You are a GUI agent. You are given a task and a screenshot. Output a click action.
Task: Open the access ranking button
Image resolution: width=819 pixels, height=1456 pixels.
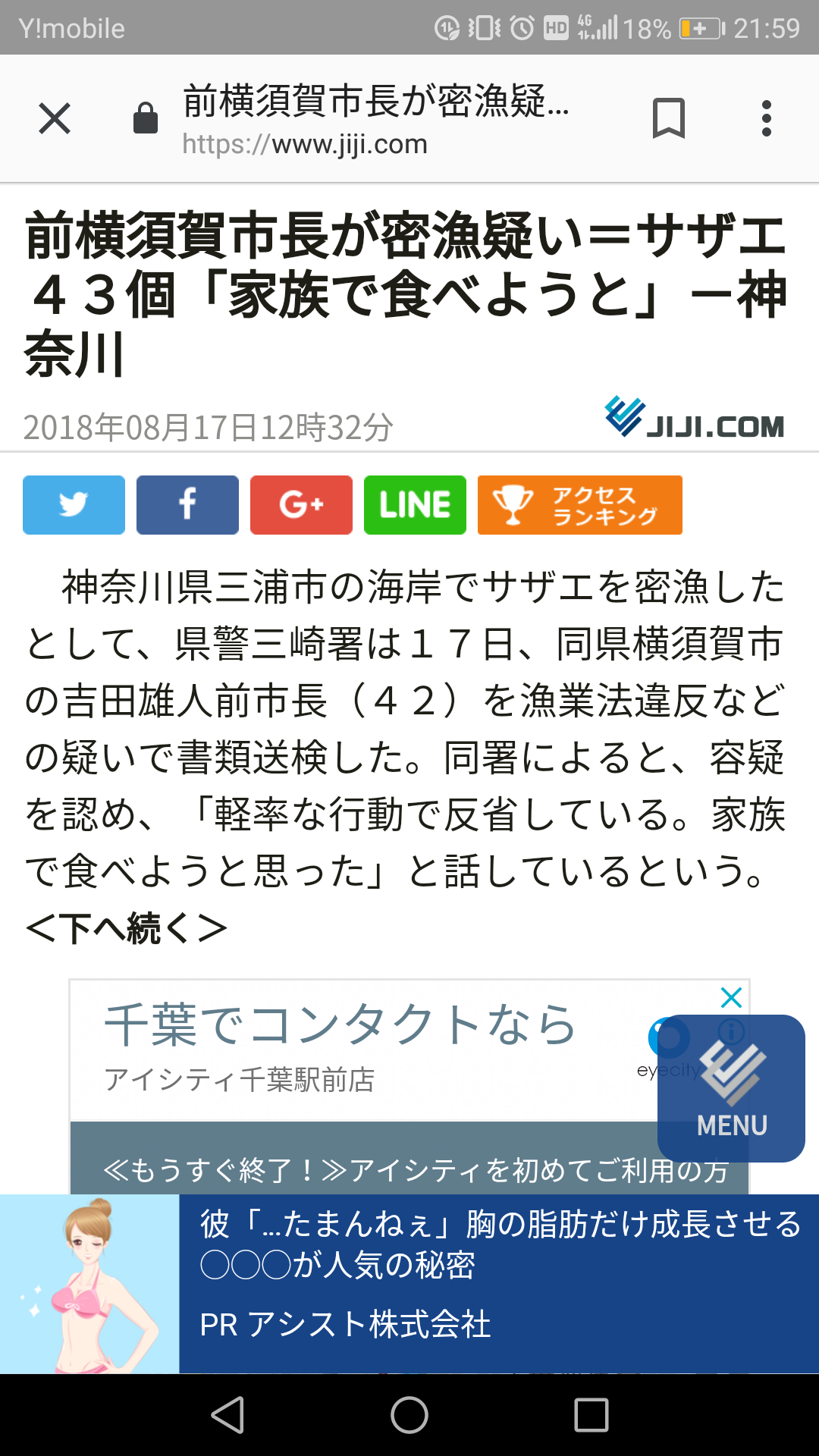pos(579,505)
